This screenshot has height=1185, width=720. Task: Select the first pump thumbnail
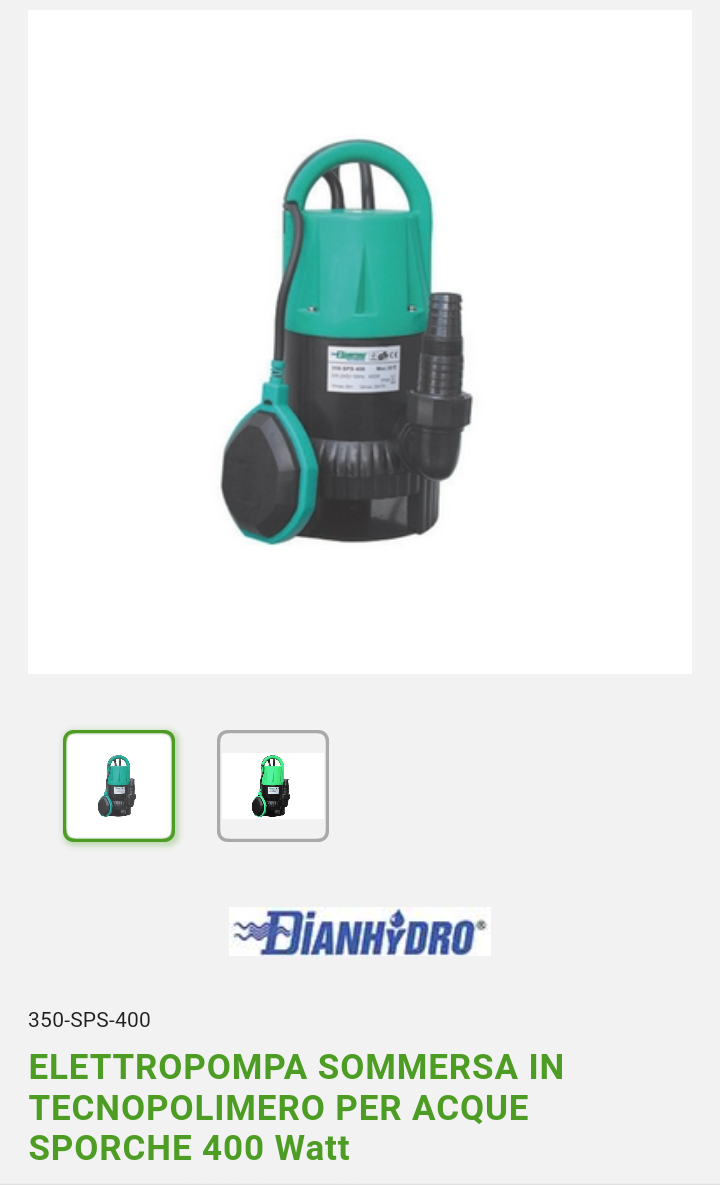coord(119,786)
